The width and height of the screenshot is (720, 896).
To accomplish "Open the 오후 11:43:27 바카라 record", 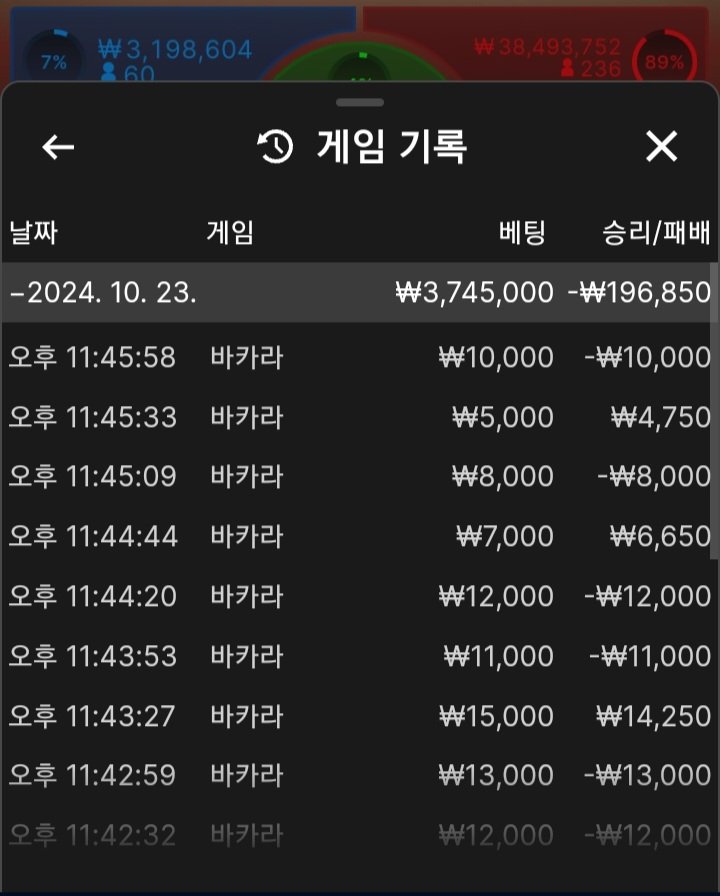I will tap(358, 716).
